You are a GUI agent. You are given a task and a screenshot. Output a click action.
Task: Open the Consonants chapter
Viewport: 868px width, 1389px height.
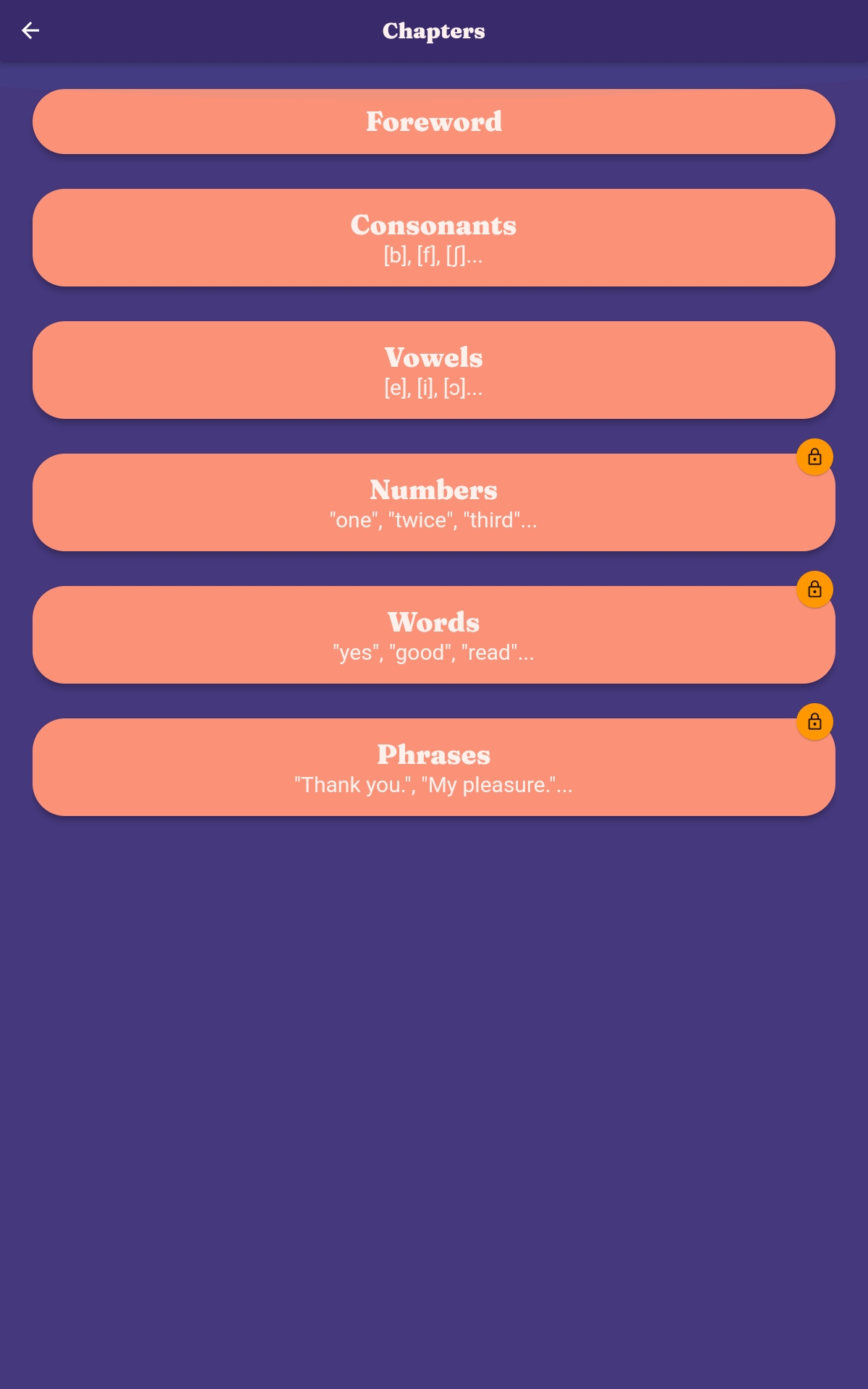click(434, 238)
